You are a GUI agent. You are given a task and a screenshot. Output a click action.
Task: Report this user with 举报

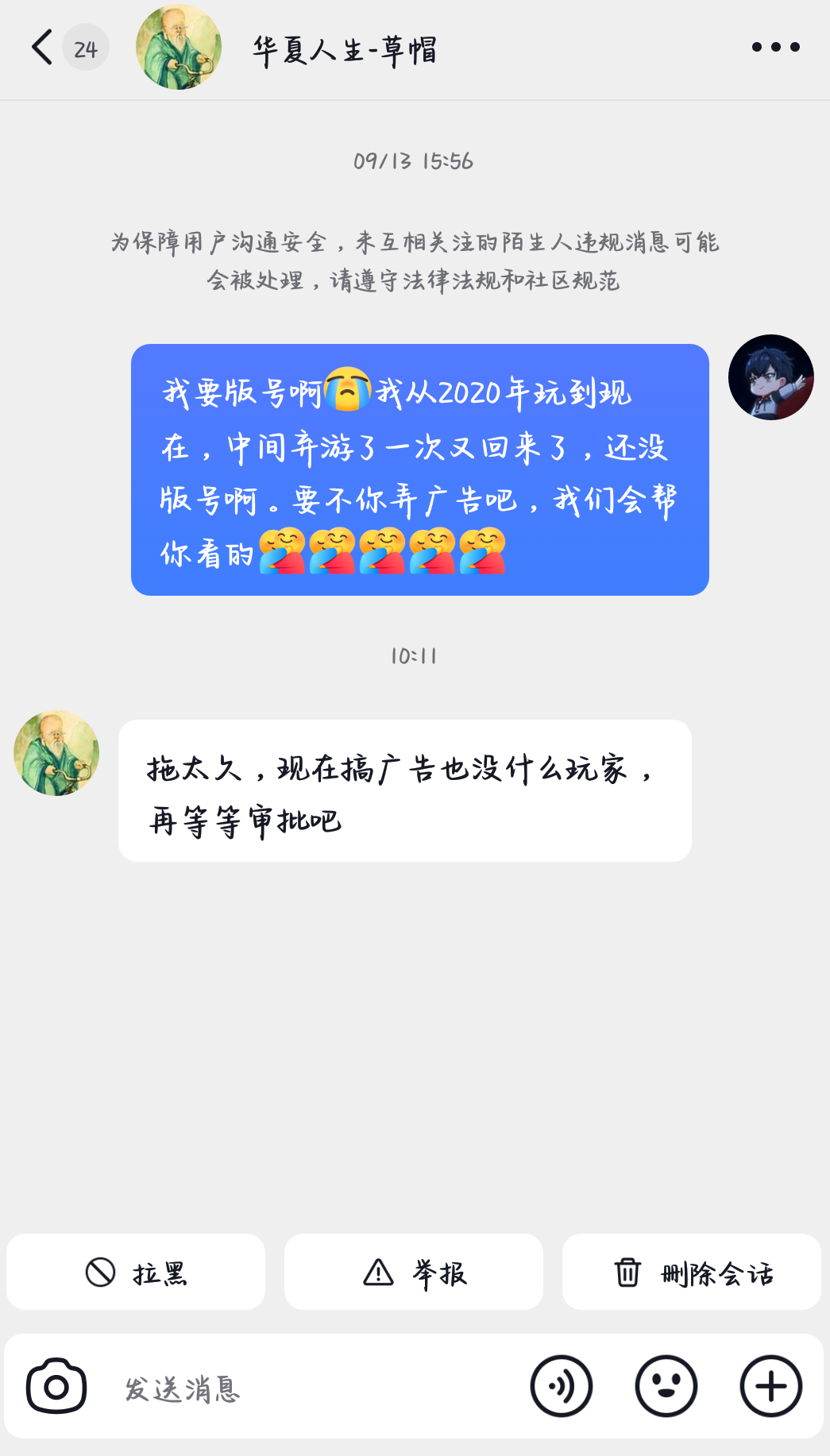[x=414, y=1273]
